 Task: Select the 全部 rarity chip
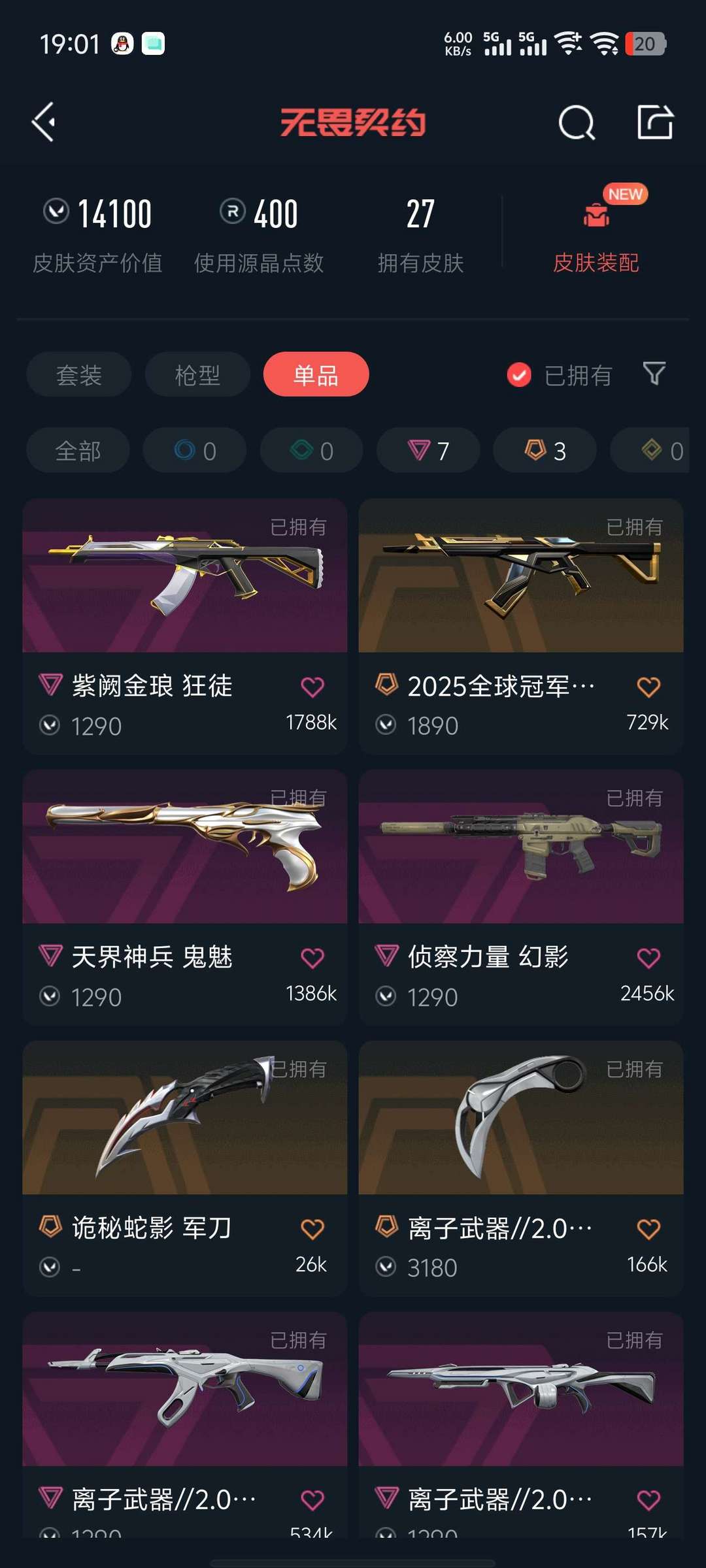(78, 450)
